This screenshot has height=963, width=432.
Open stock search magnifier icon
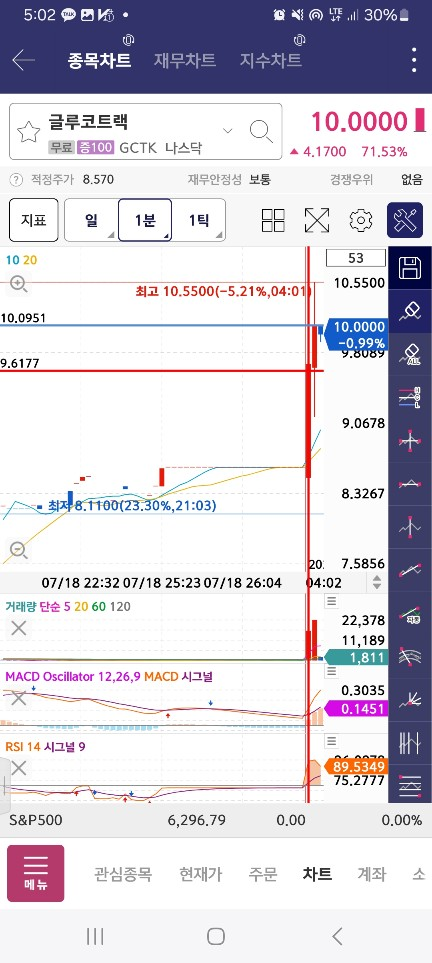click(x=261, y=131)
